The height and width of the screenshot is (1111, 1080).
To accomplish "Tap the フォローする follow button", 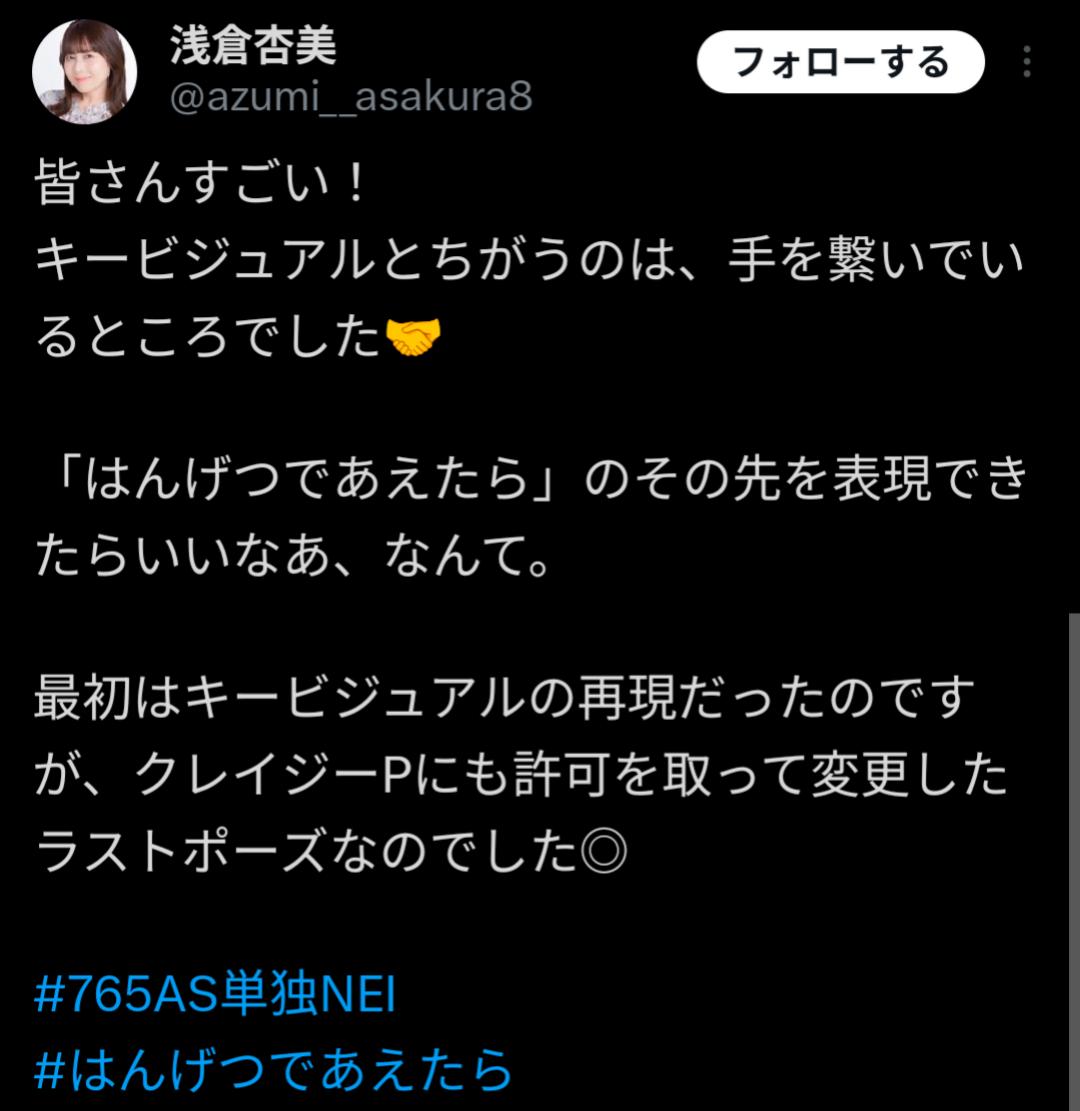I will click(840, 62).
